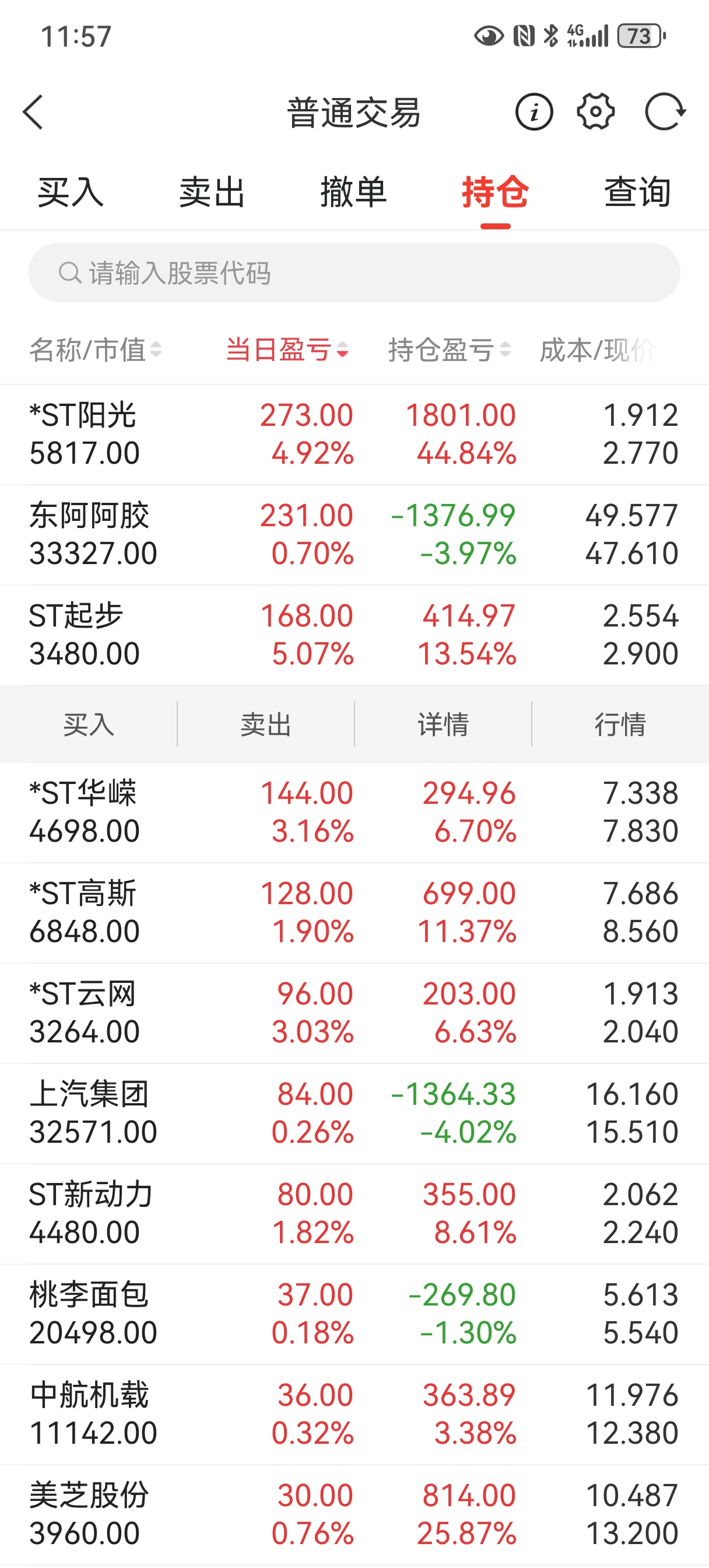Screen dimensions: 709x1568
Task: Sort by 当日盈亏 column
Action: tap(287, 350)
